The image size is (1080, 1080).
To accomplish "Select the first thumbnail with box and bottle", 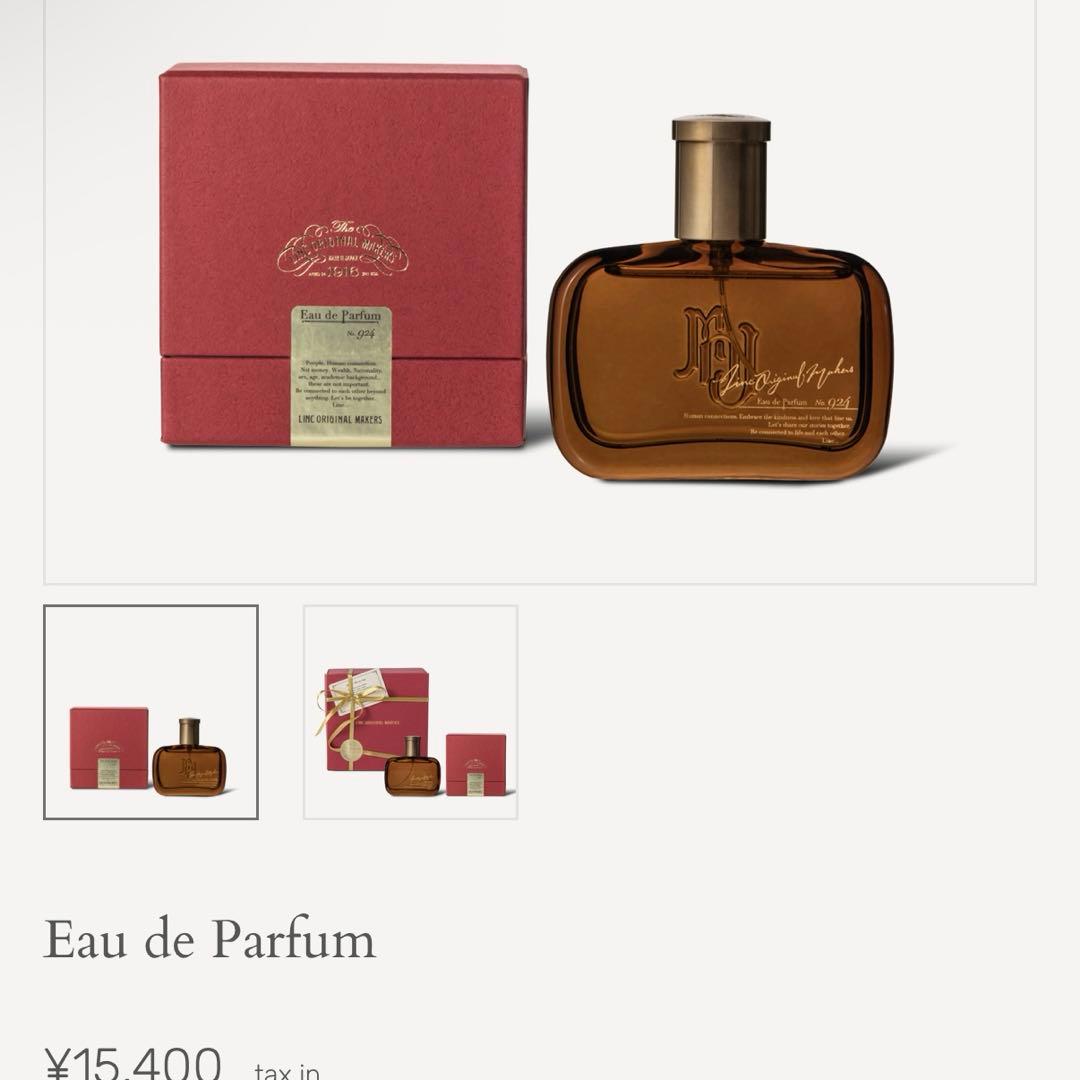I will pyautogui.click(x=151, y=712).
